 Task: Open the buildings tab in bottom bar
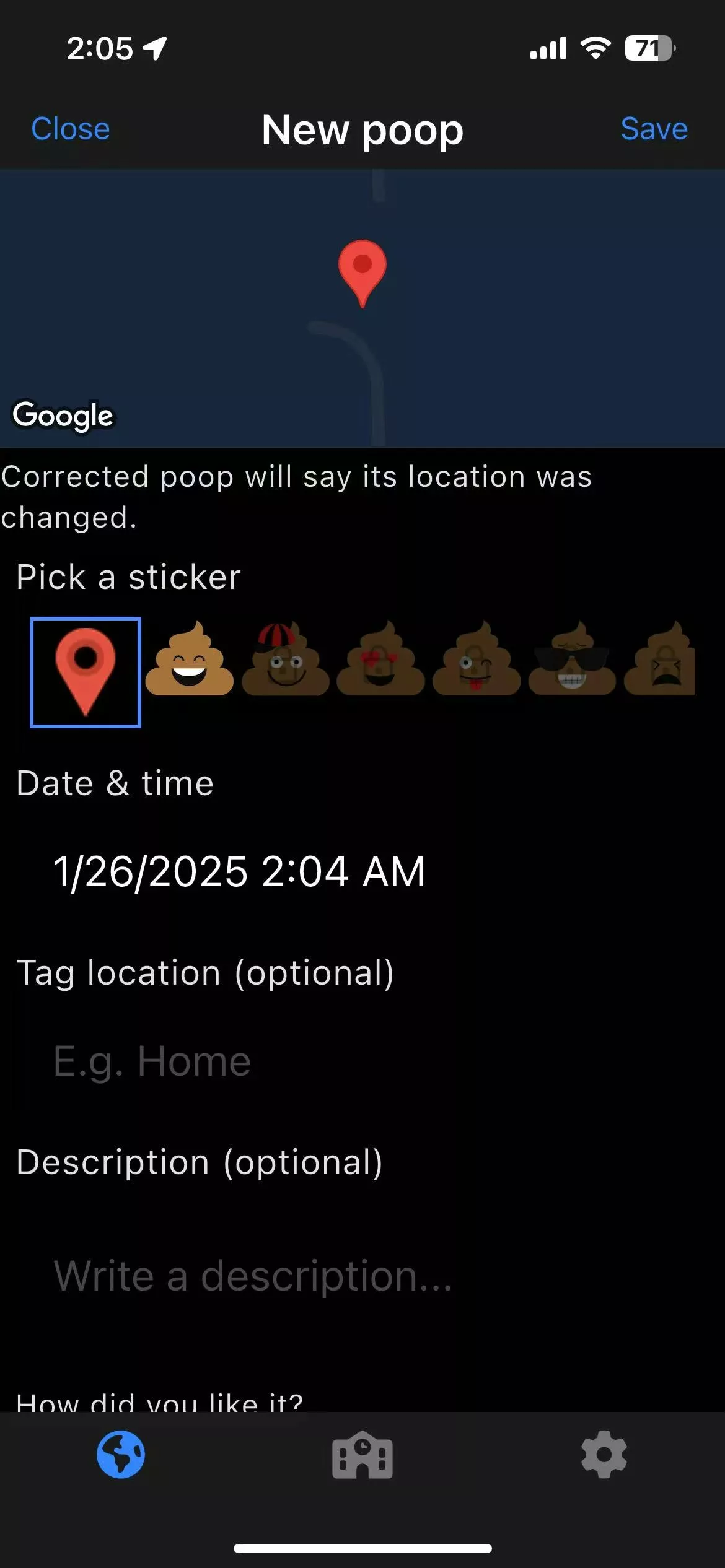[x=362, y=1454]
